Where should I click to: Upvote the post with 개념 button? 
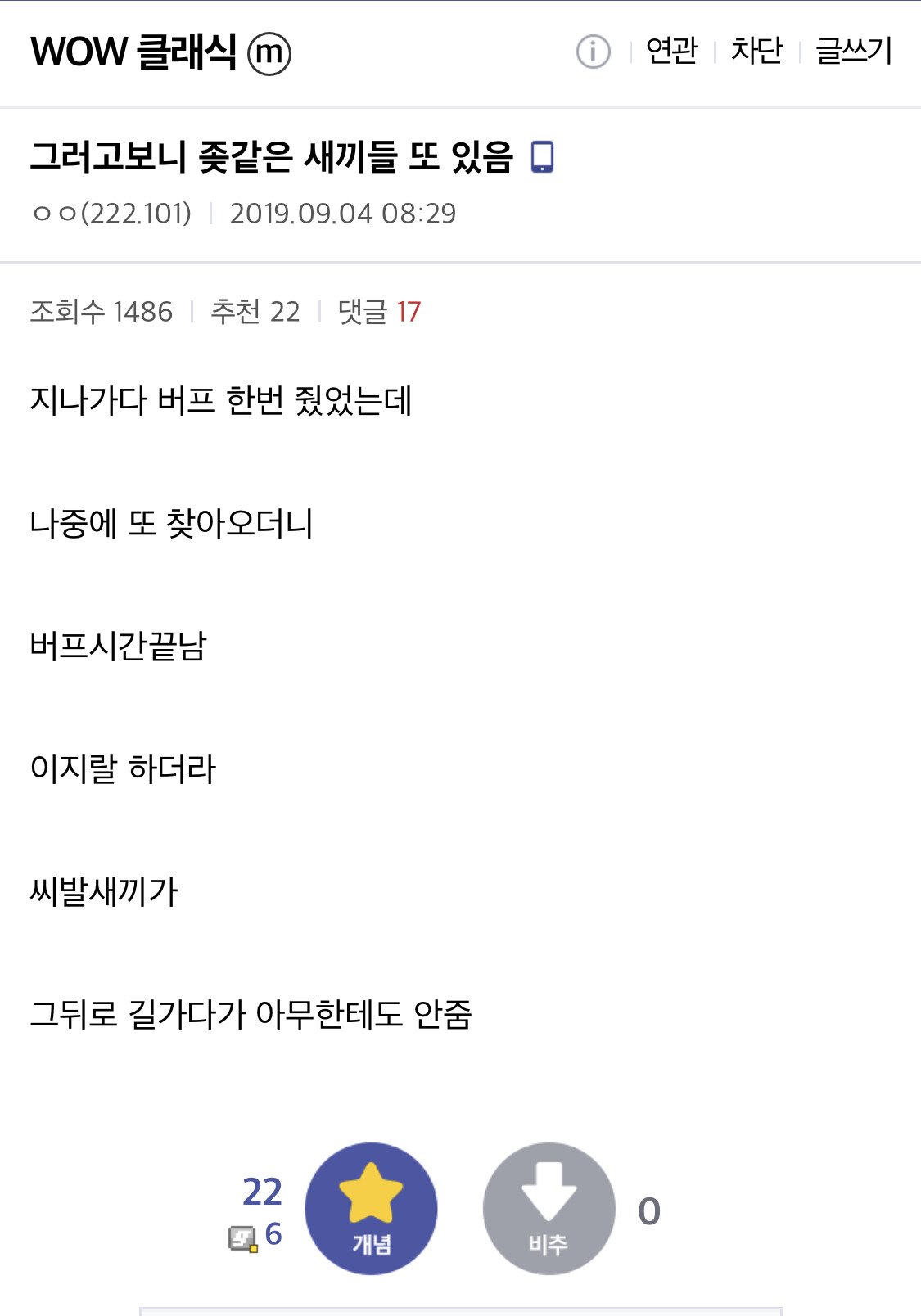click(x=371, y=1208)
